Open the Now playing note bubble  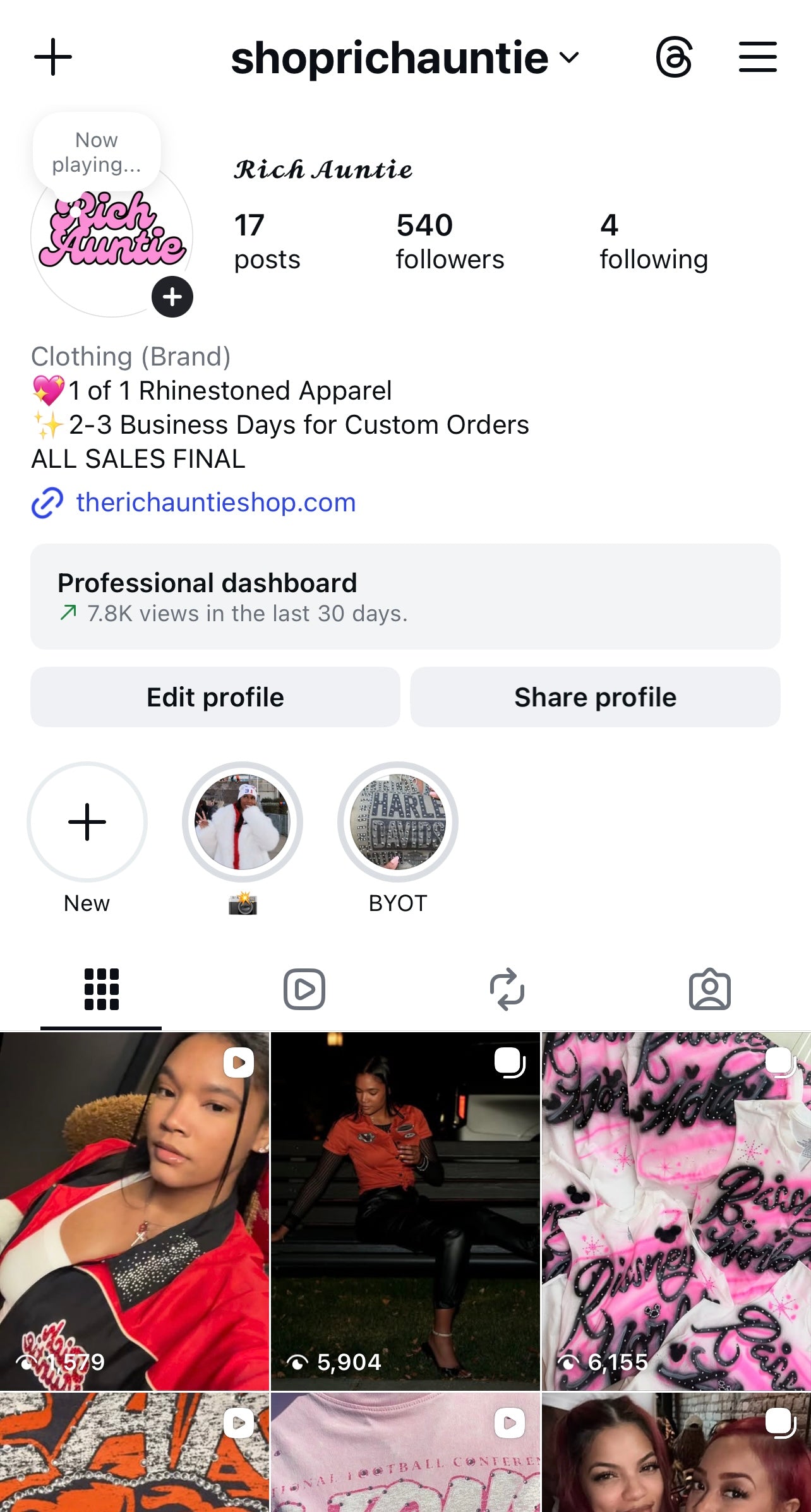(97, 152)
